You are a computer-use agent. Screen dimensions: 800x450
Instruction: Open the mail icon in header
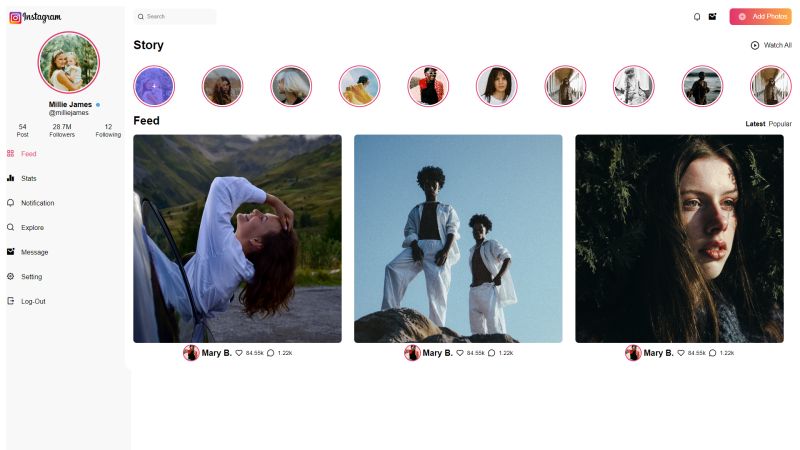tap(712, 16)
